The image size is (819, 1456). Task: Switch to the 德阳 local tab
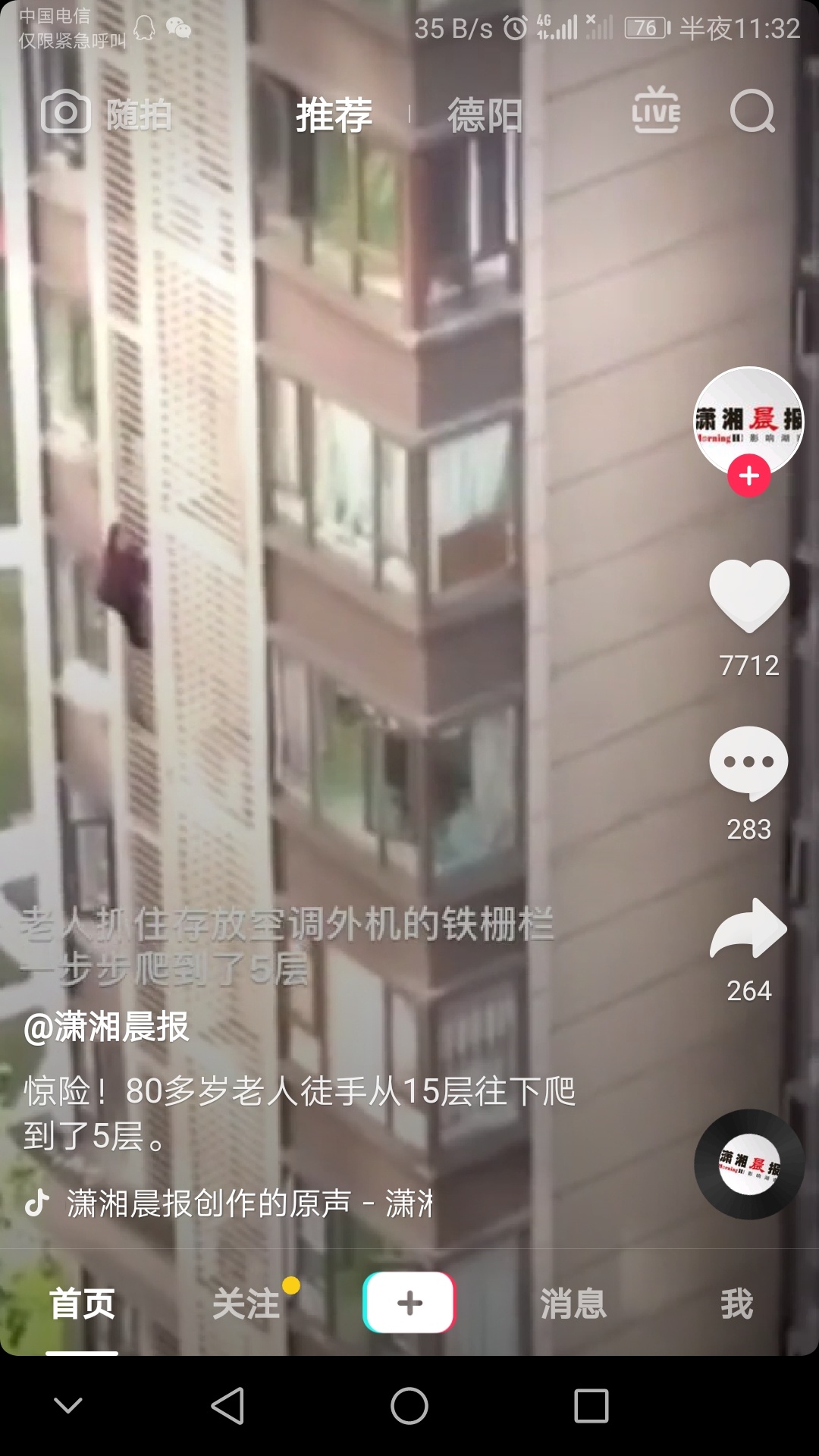485,115
